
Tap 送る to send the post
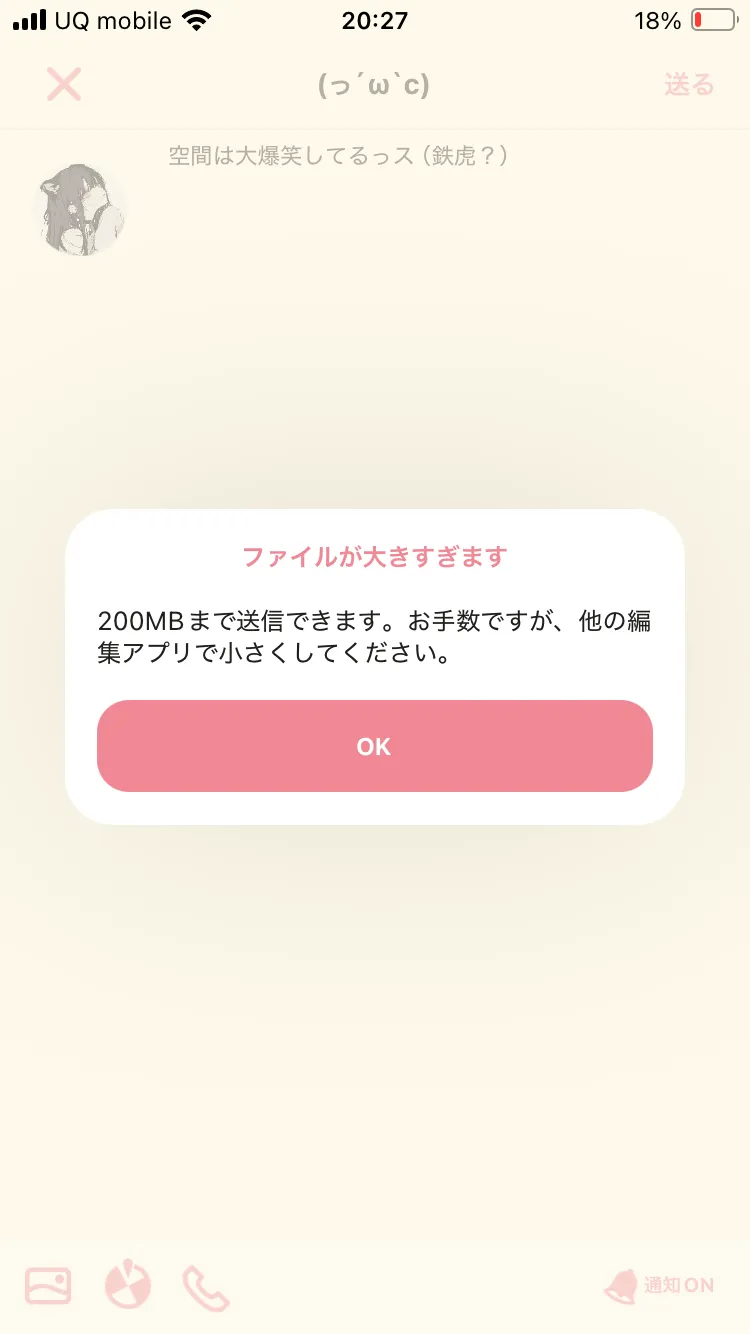(x=689, y=85)
